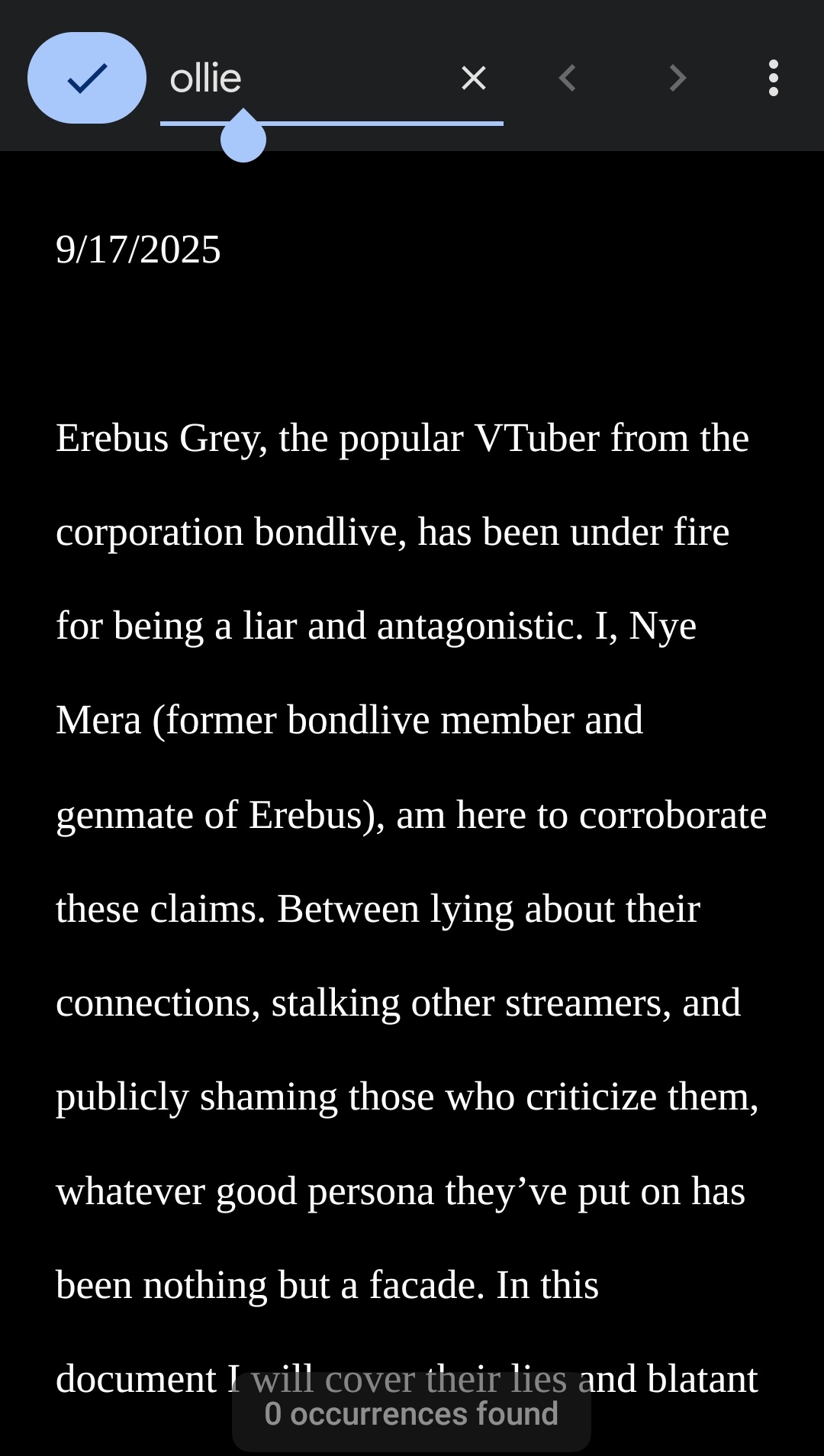
Task: Clear the search text with the X
Action: pyautogui.click(x=474, y=78)
